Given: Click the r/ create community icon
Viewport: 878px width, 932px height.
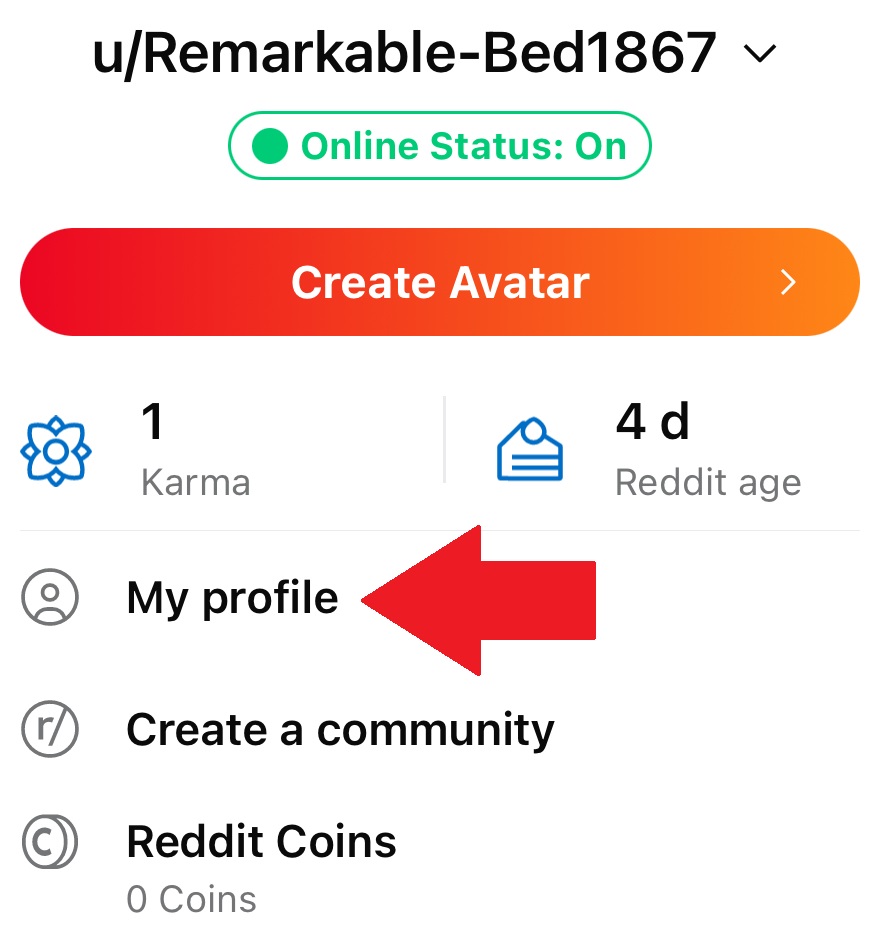Looking at the screenshot, I should coord(50,730).
